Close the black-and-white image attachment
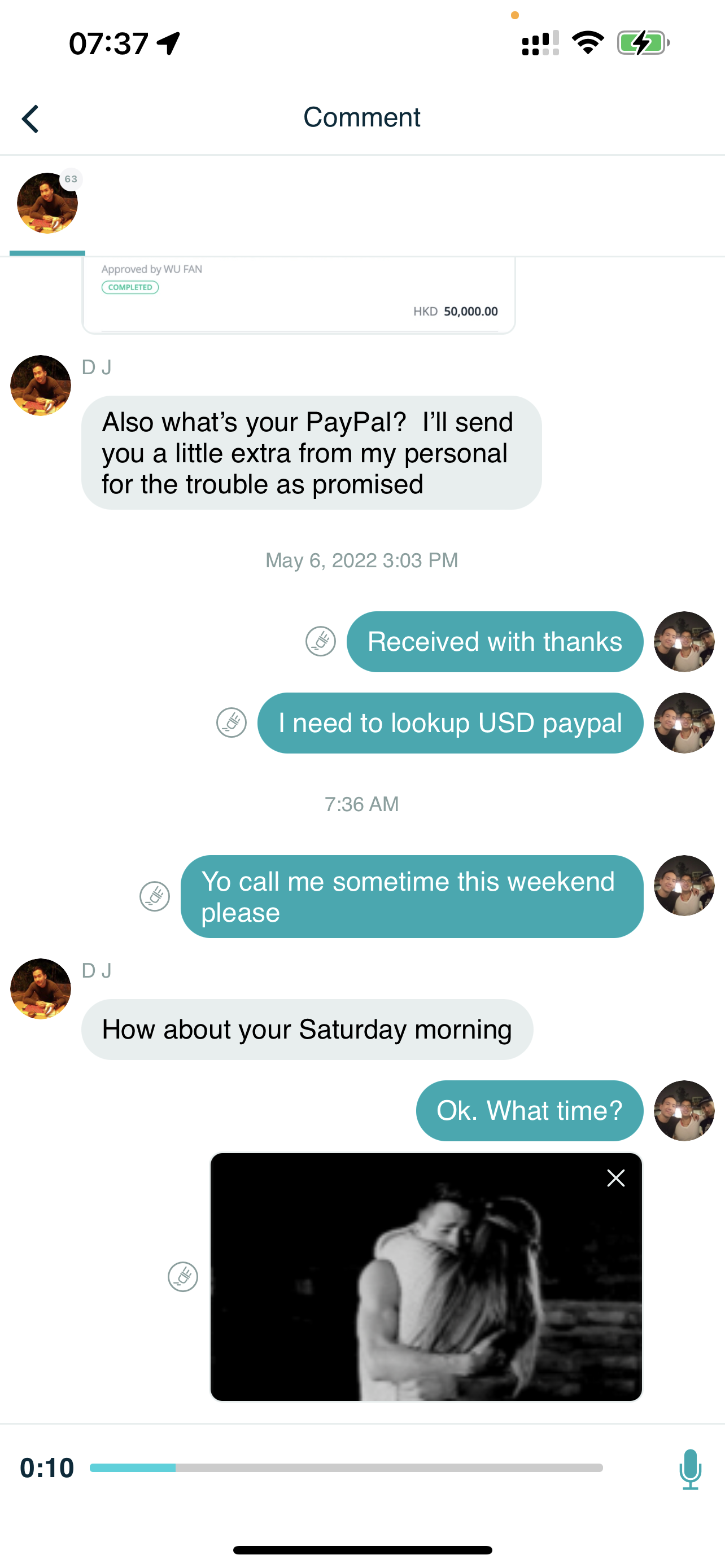The image size is (725, 1568). pos(615,1179)
